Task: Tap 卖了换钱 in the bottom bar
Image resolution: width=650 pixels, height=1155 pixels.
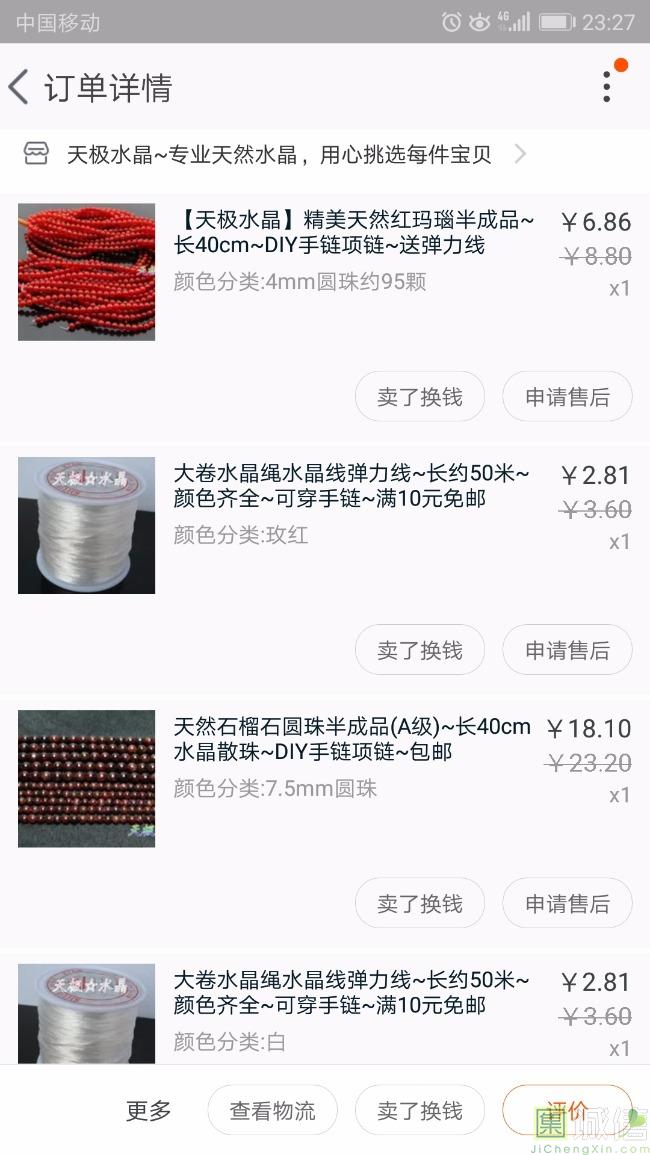Action: tap(419, 1110)
